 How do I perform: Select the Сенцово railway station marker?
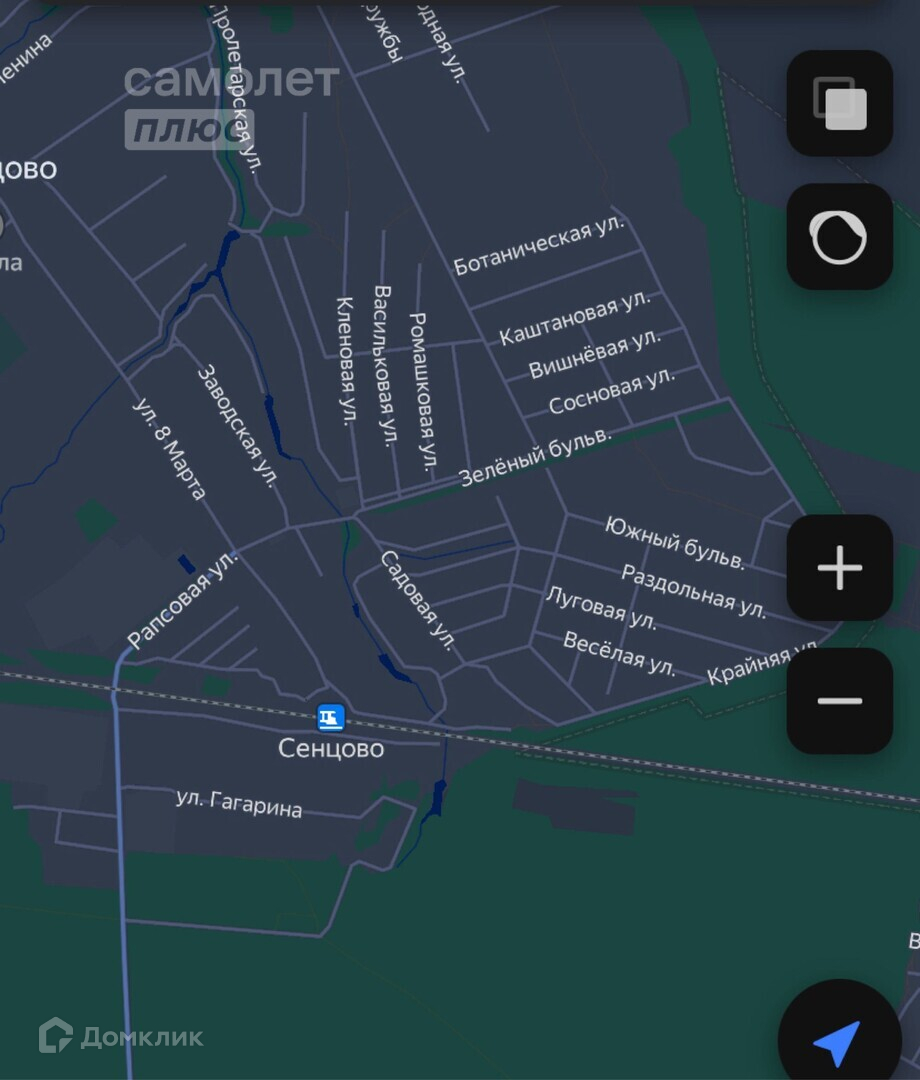point(331,717)
